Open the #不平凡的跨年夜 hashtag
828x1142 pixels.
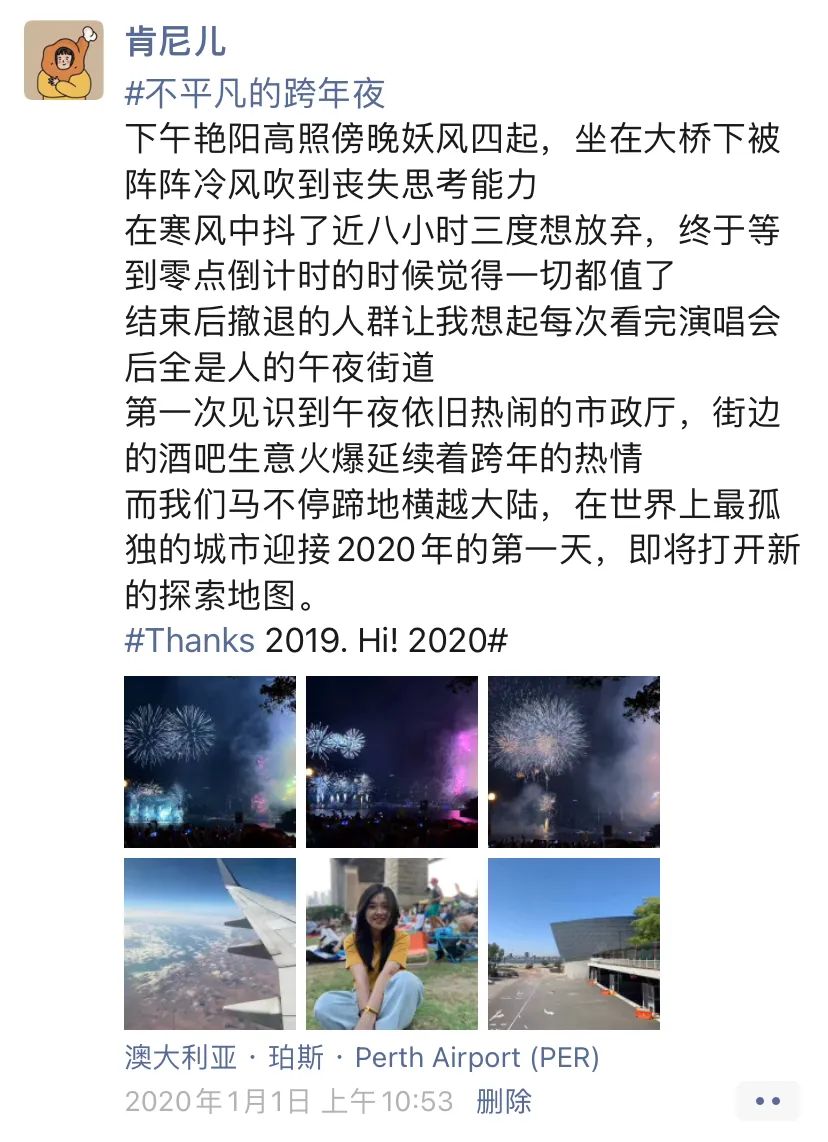(x=255, y=94)
